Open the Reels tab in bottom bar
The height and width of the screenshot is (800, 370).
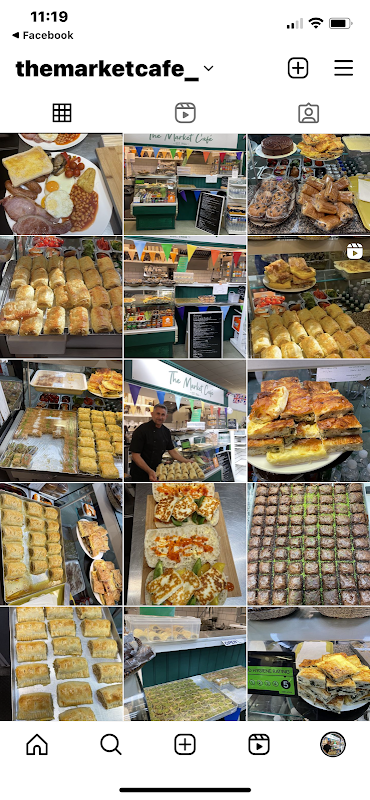click(259, 745)
